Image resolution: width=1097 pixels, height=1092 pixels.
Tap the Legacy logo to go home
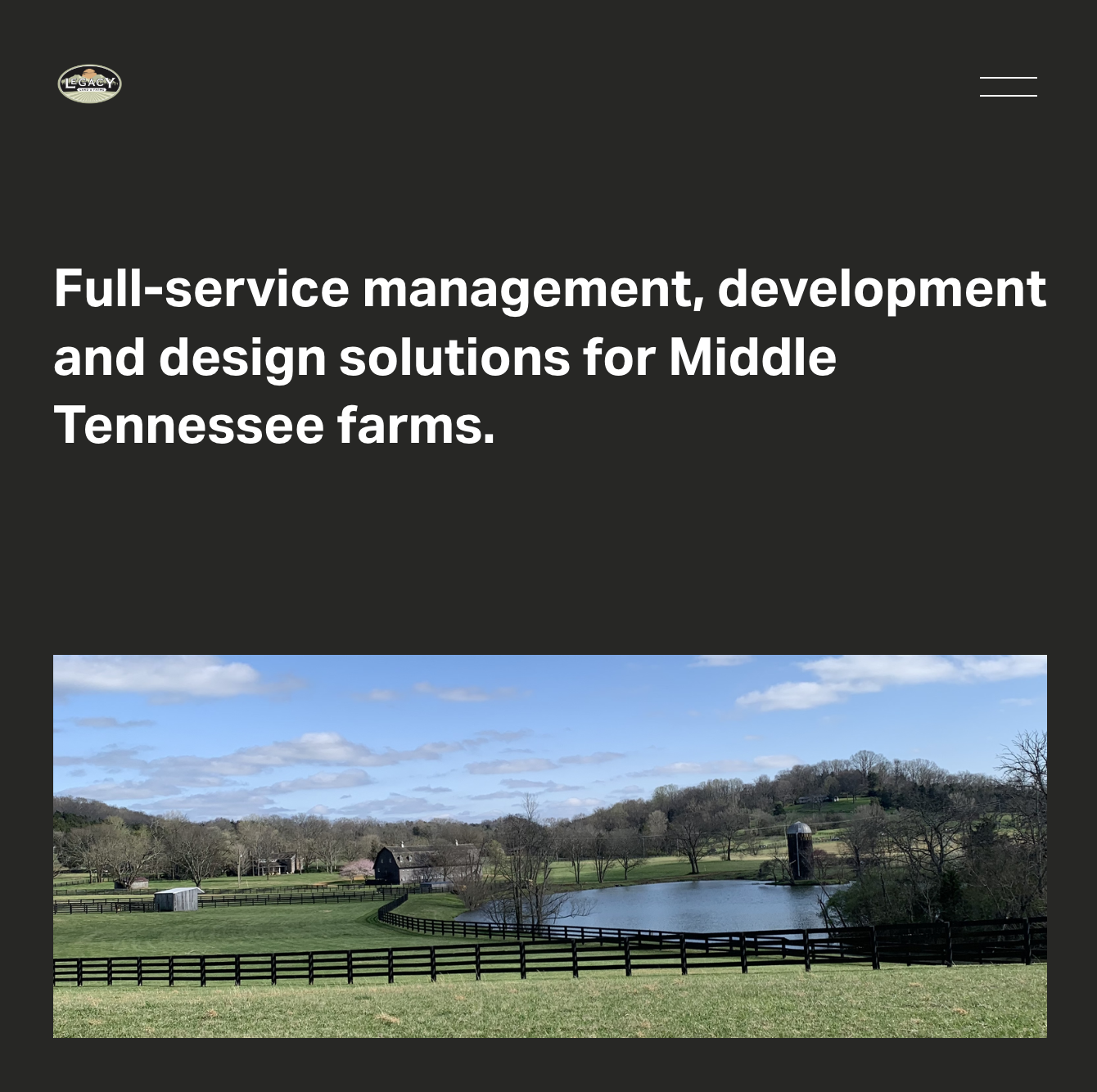click(90, 83)
